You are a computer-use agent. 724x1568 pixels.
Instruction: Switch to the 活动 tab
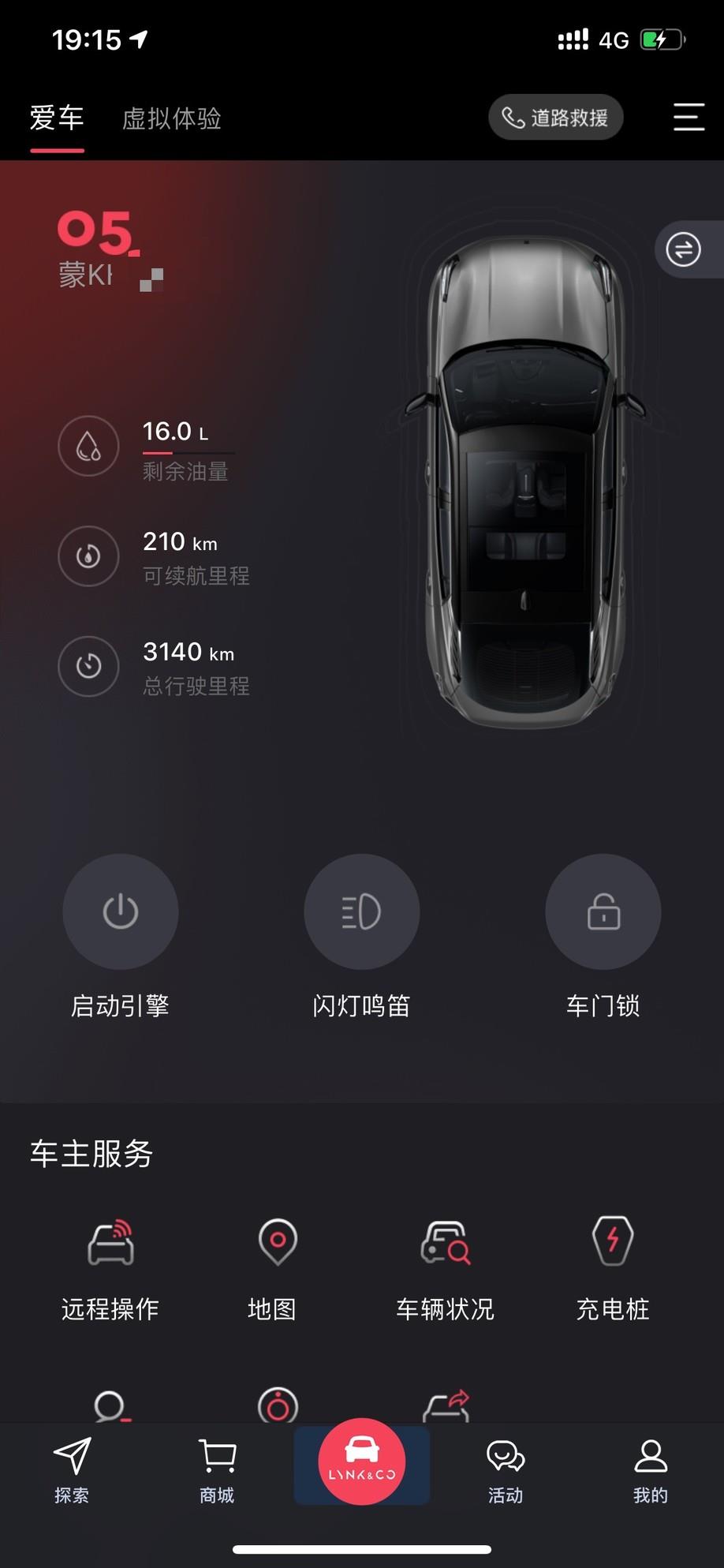click(x=506, y=1469)
